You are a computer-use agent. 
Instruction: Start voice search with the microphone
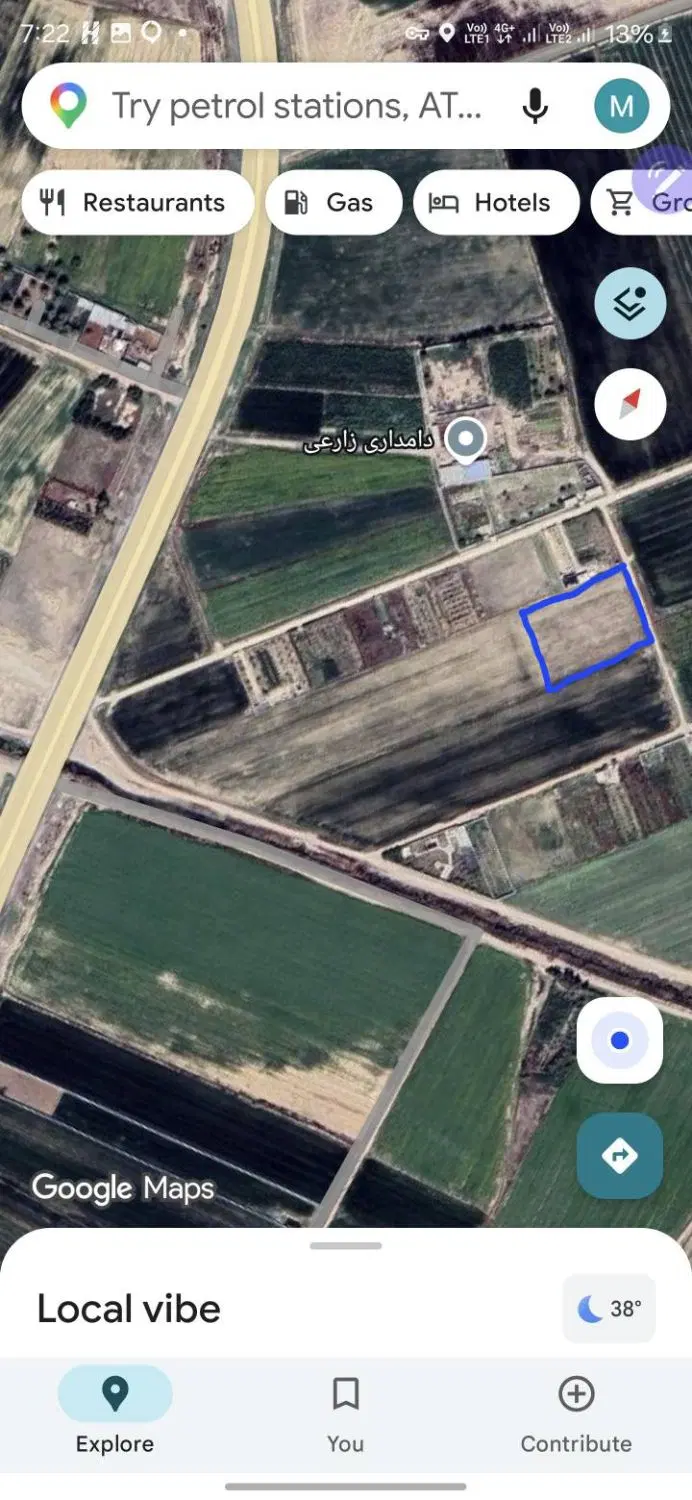click(535, 106)
